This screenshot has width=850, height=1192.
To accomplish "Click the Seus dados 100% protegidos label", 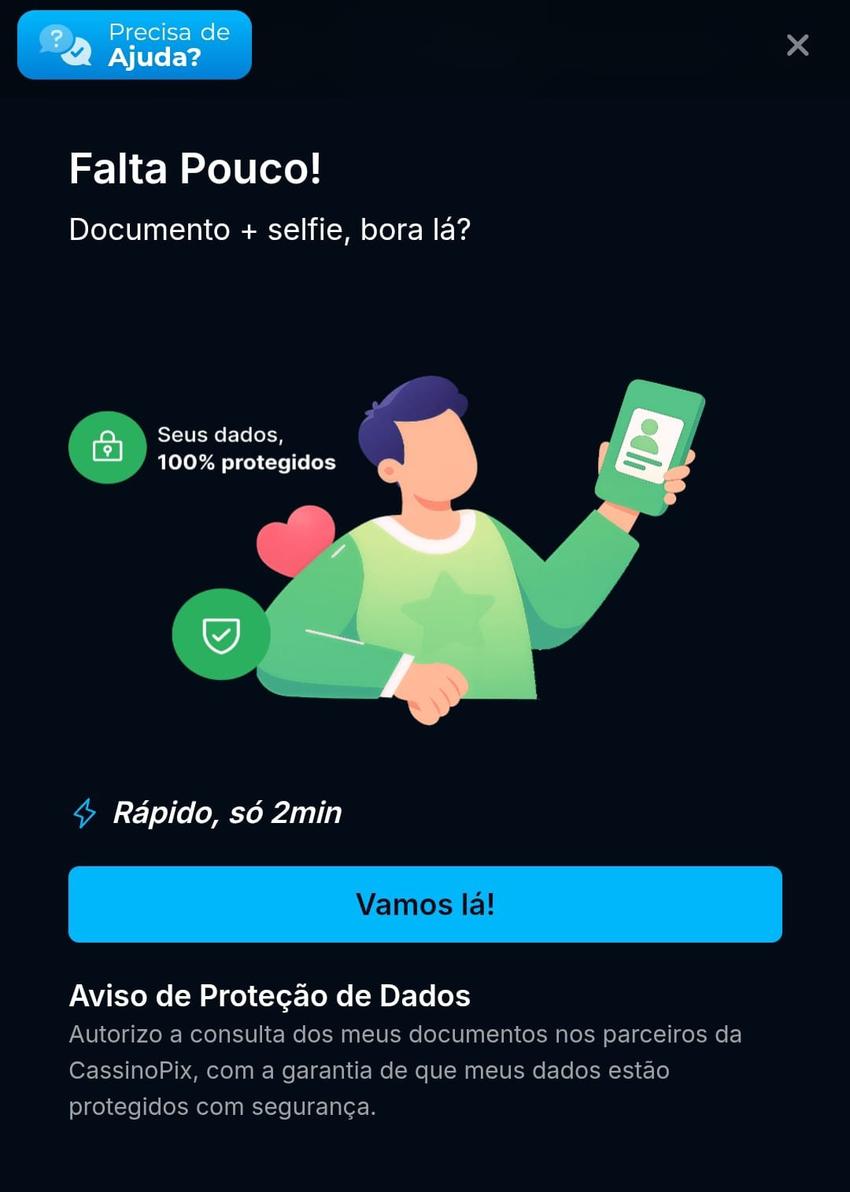I will (x=245, y=448).
